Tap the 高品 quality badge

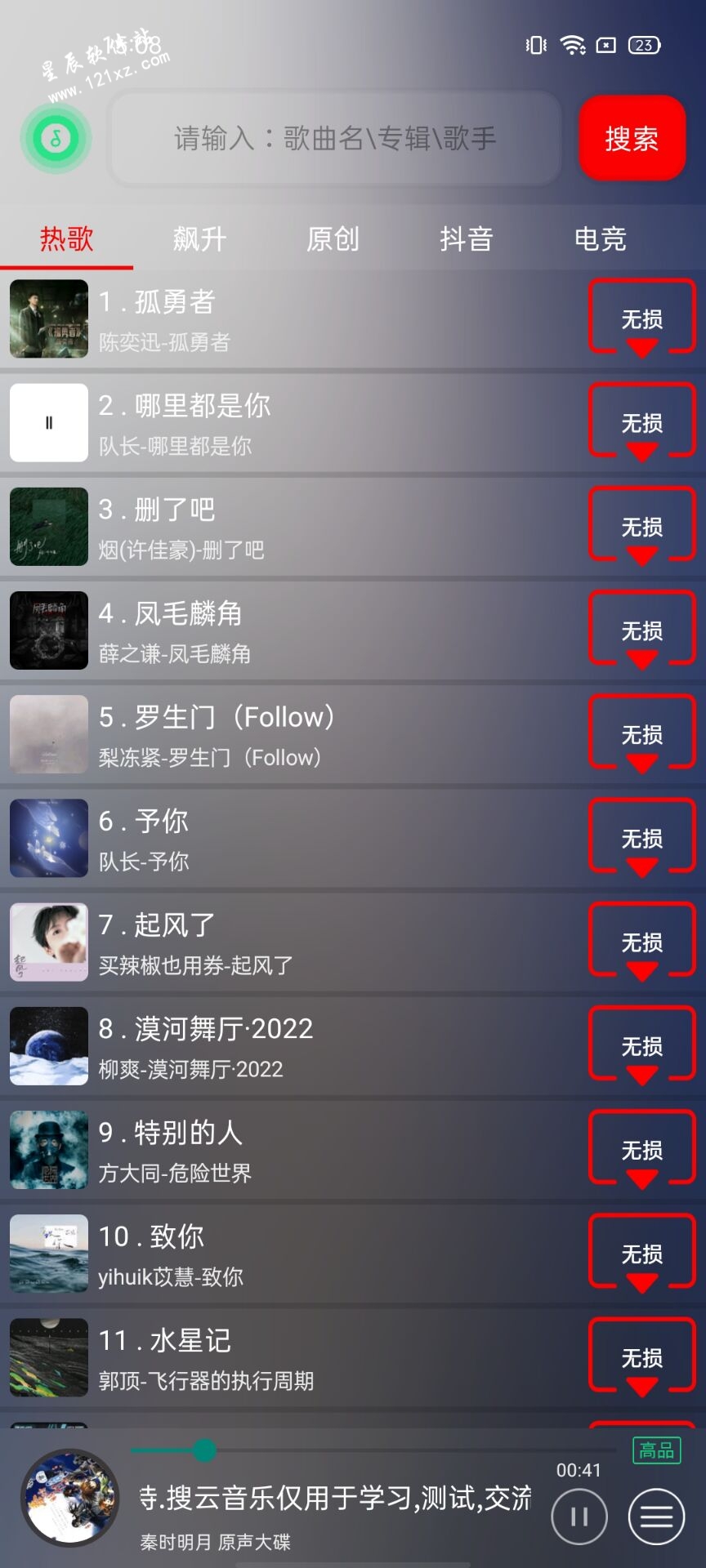657,1450
